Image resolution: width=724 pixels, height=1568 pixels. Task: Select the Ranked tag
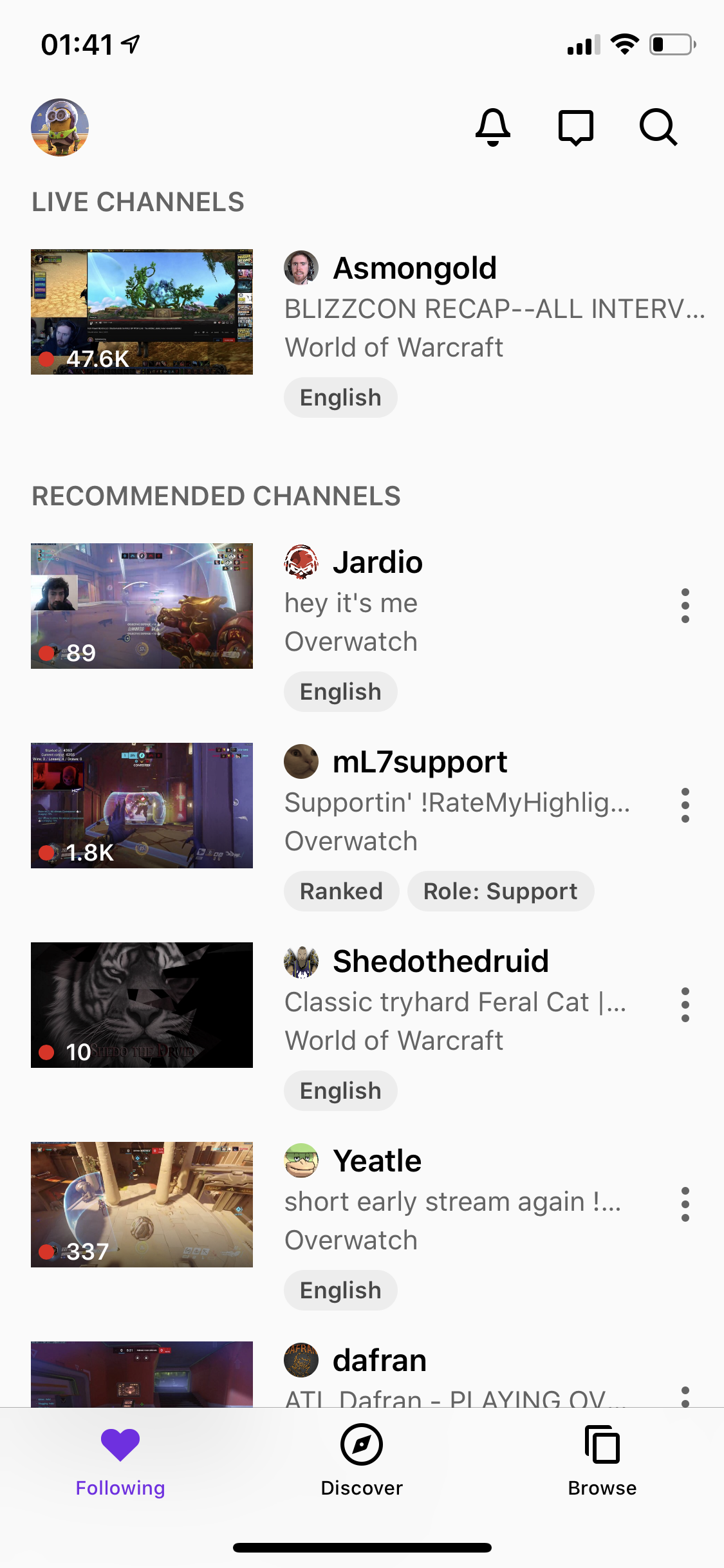341,891
